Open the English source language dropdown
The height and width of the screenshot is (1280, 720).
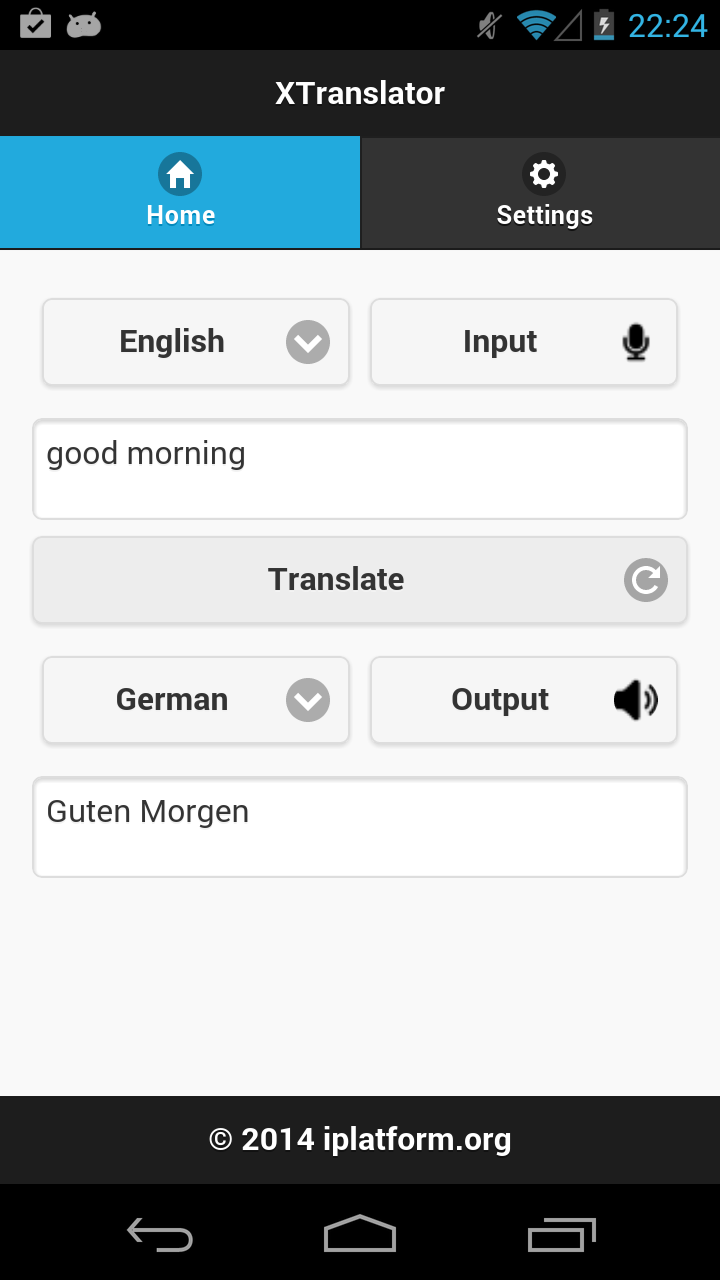click(196, 342)
